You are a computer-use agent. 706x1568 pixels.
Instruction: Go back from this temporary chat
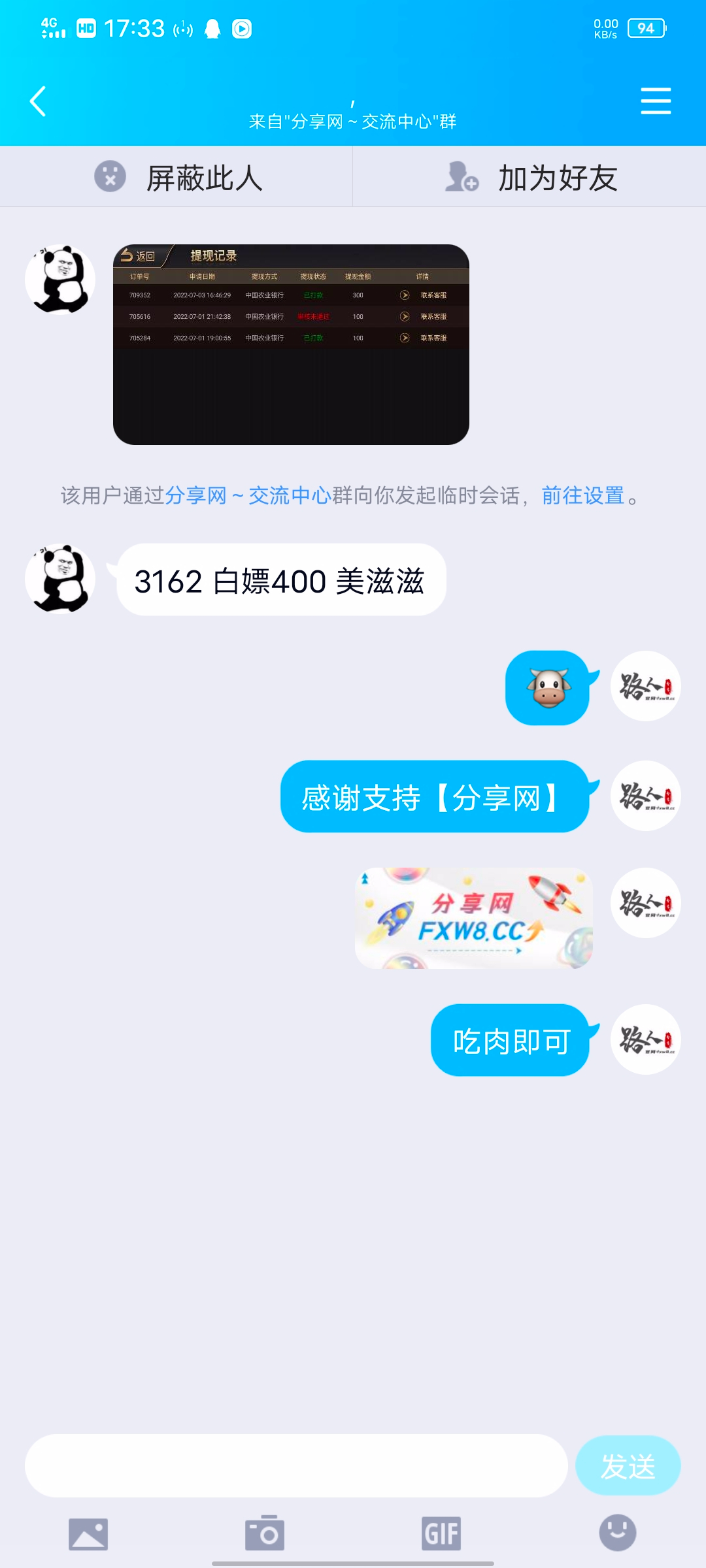(x=38, y=101)
